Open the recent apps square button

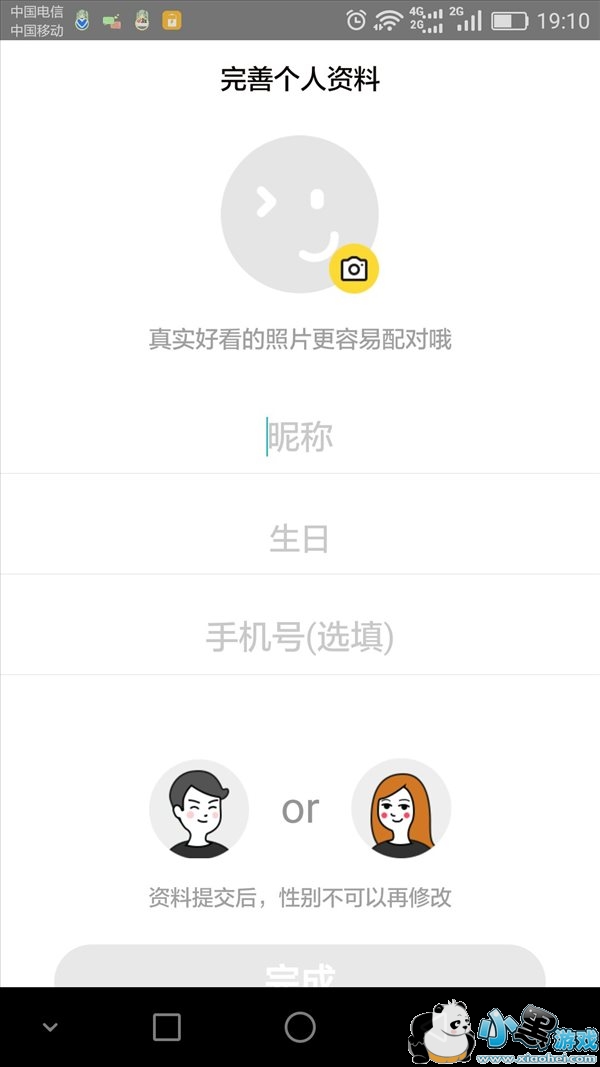coord(167,1027)
